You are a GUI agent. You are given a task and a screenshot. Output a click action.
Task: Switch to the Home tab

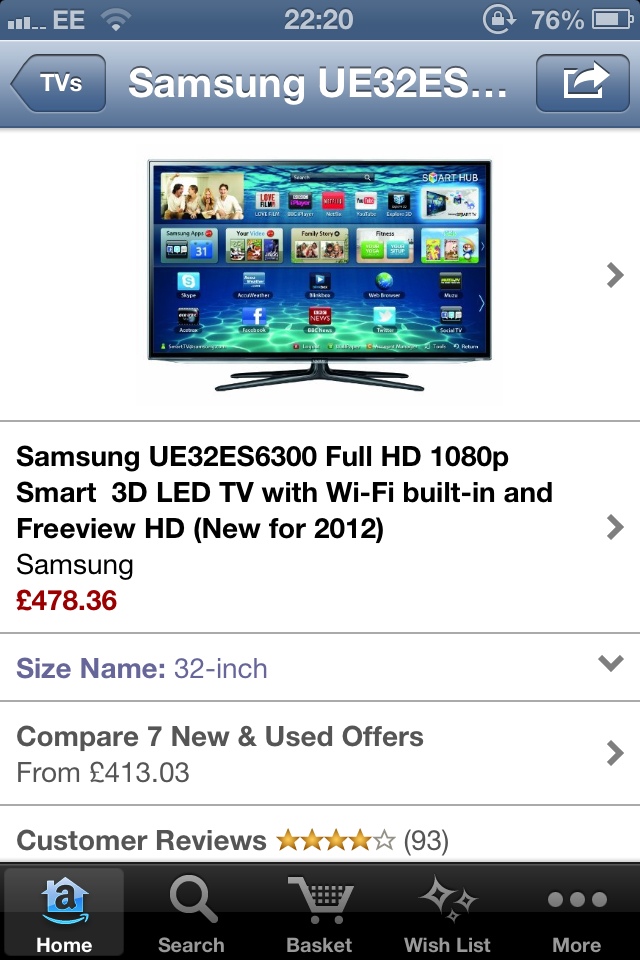[64, 913]
